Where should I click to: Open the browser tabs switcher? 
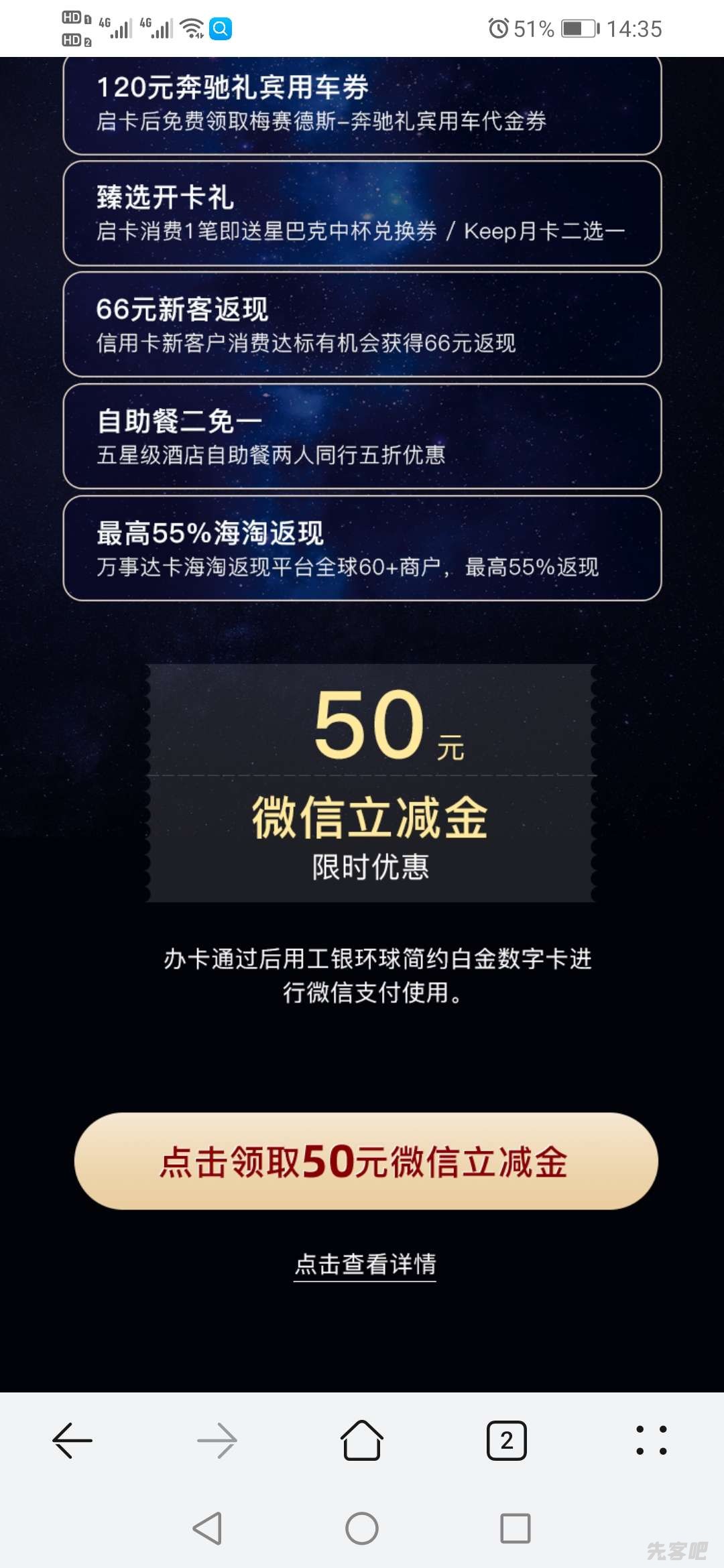tap(506, 1440)
